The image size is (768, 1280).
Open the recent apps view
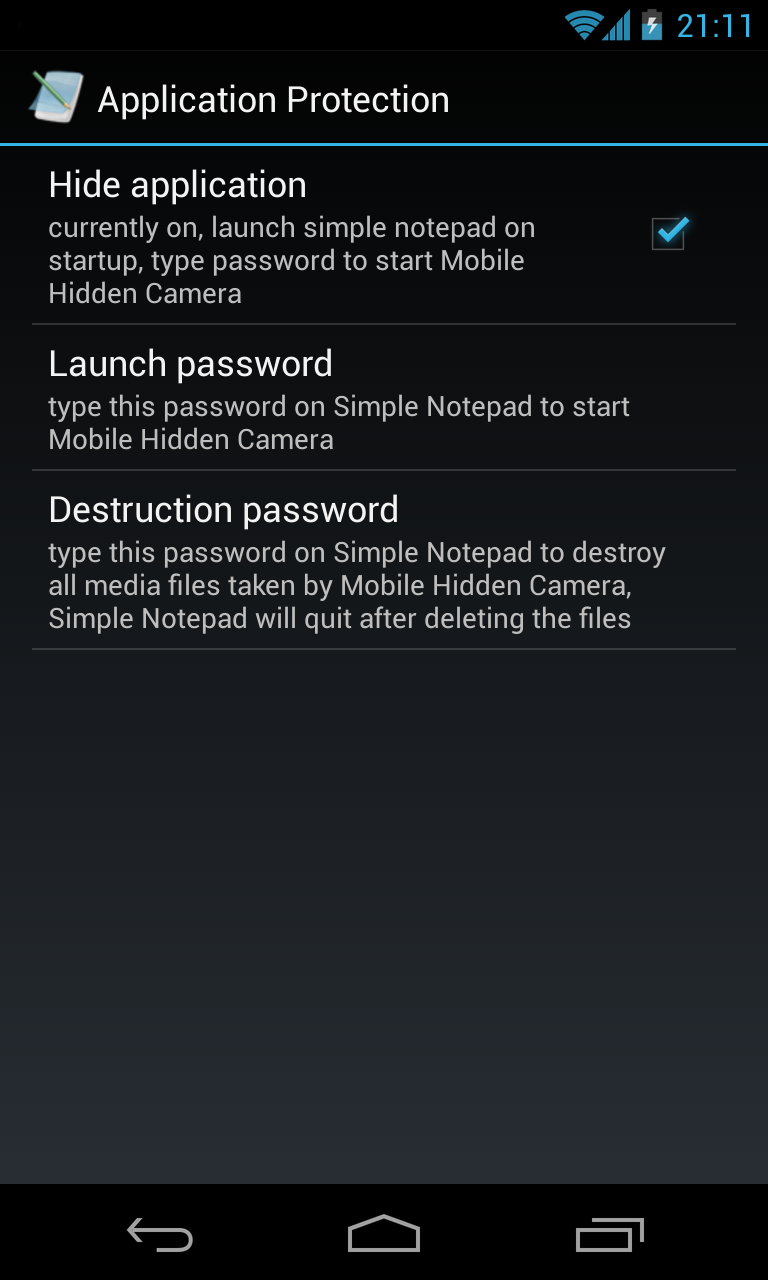(x=610, y=1235)
